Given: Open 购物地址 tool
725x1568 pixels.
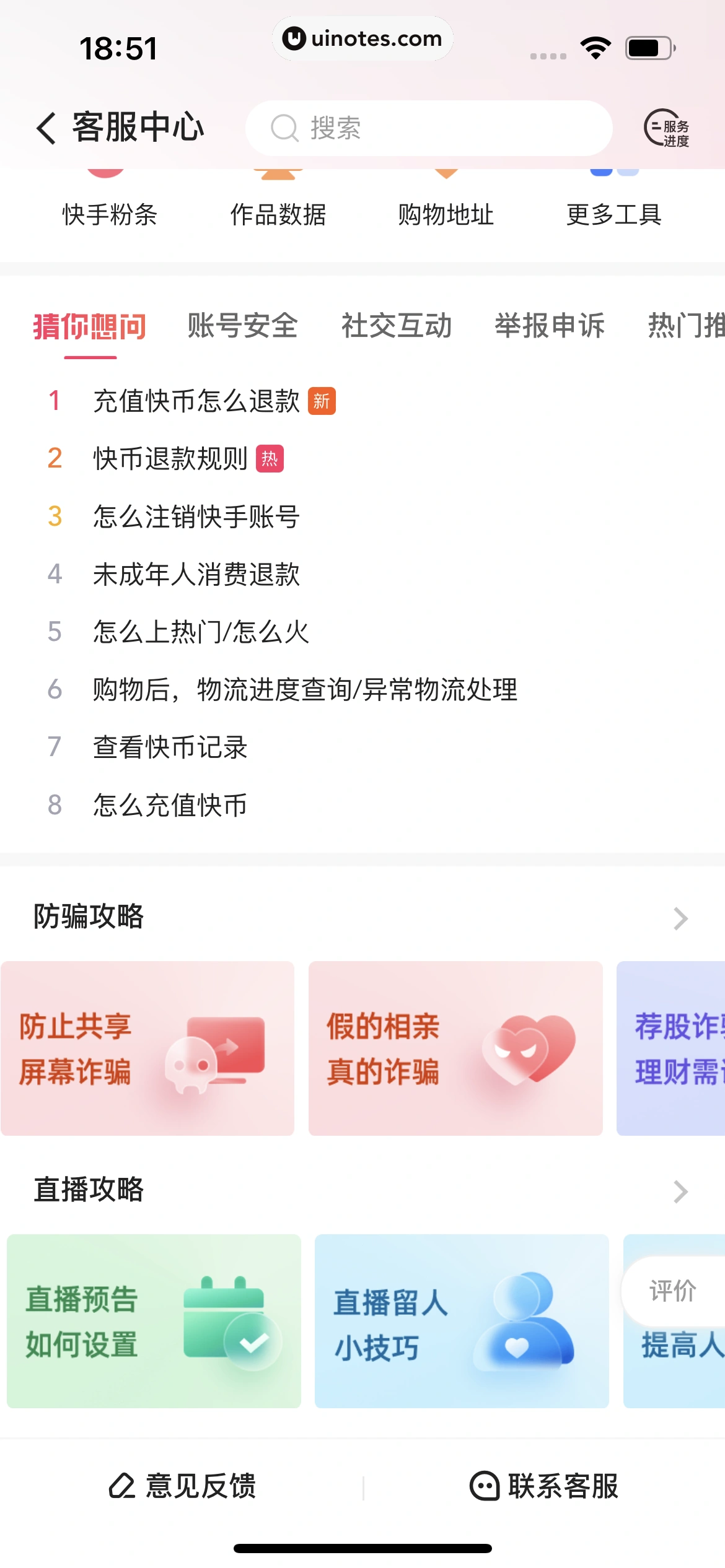Looking at the screenshot, I should tap(446, 214).
